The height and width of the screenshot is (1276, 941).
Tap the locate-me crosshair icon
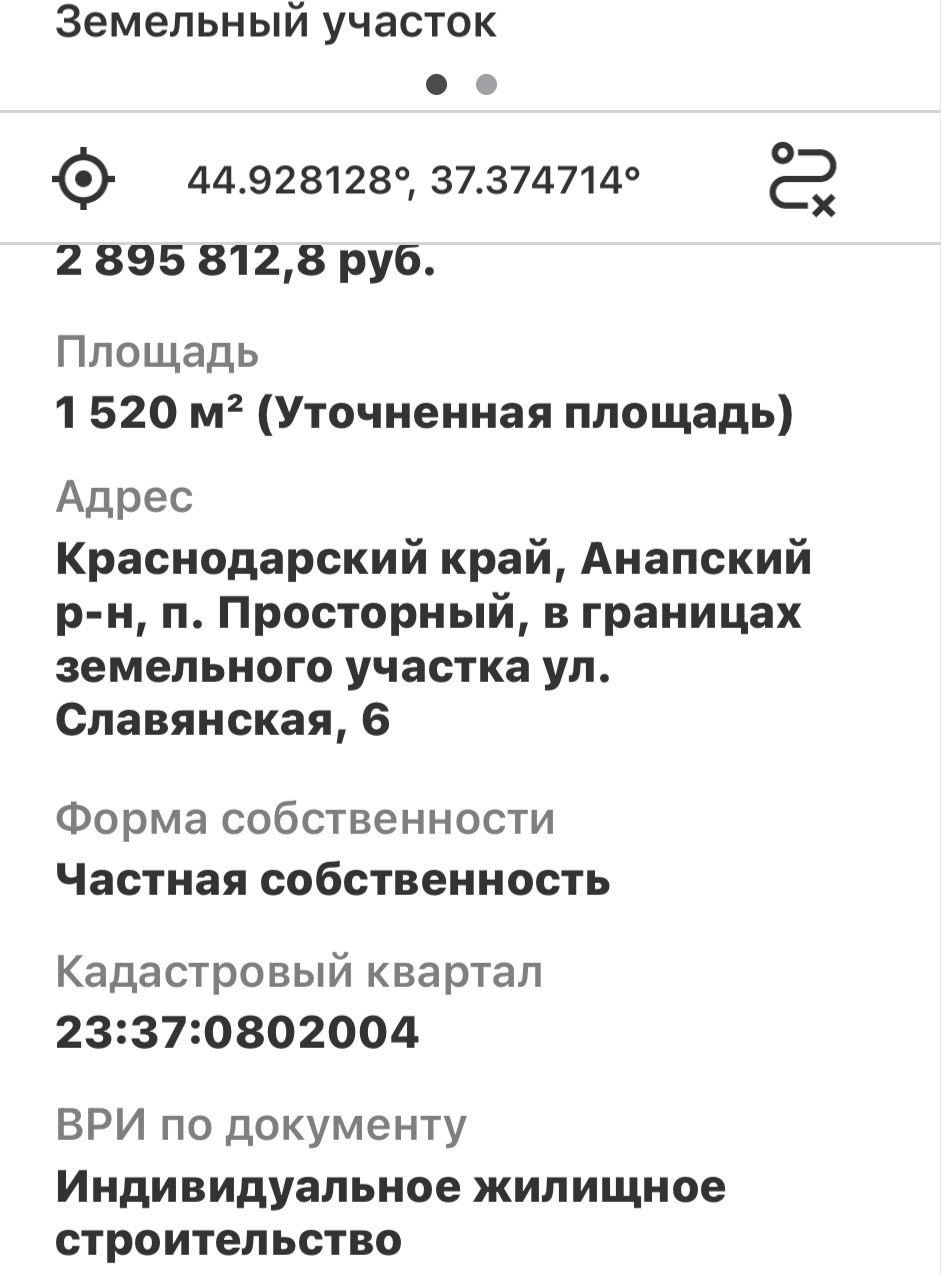point(83,180)
